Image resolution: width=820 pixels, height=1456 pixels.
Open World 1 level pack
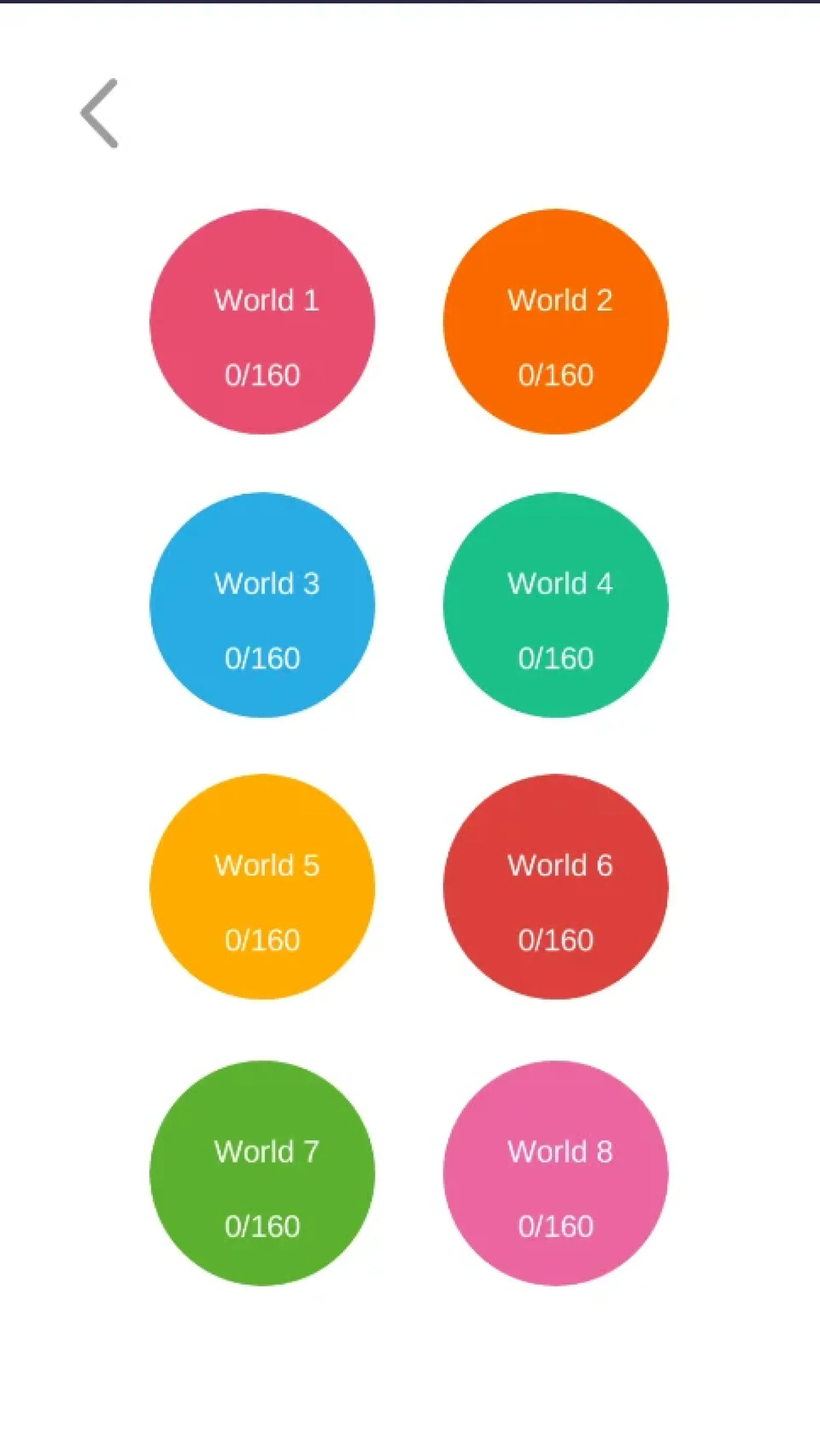(x=262, y=321)
